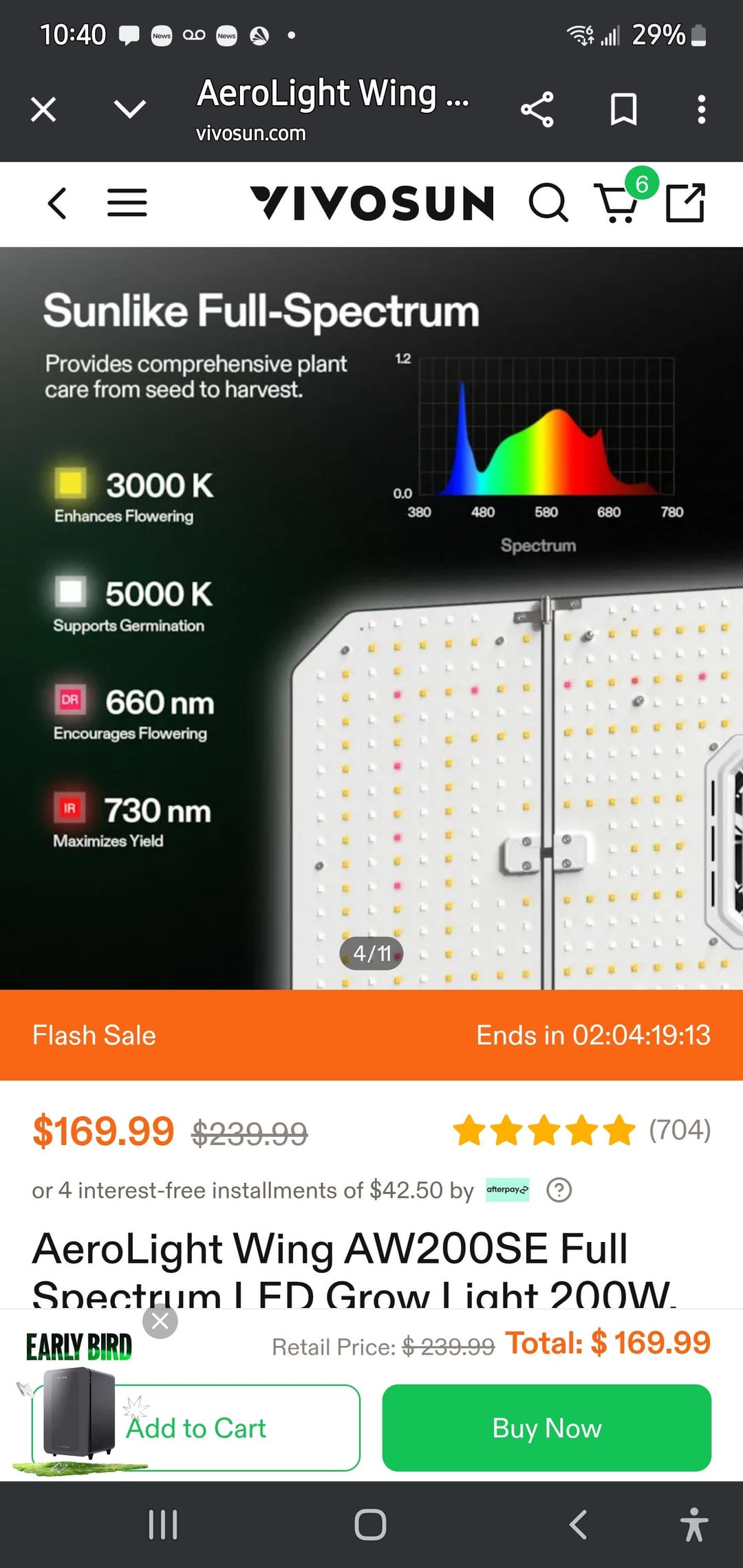This screenshot has height=1568, width=743.
Task: Go to the system home screen
Action: pyautogui.click(x=370, y=1525)
